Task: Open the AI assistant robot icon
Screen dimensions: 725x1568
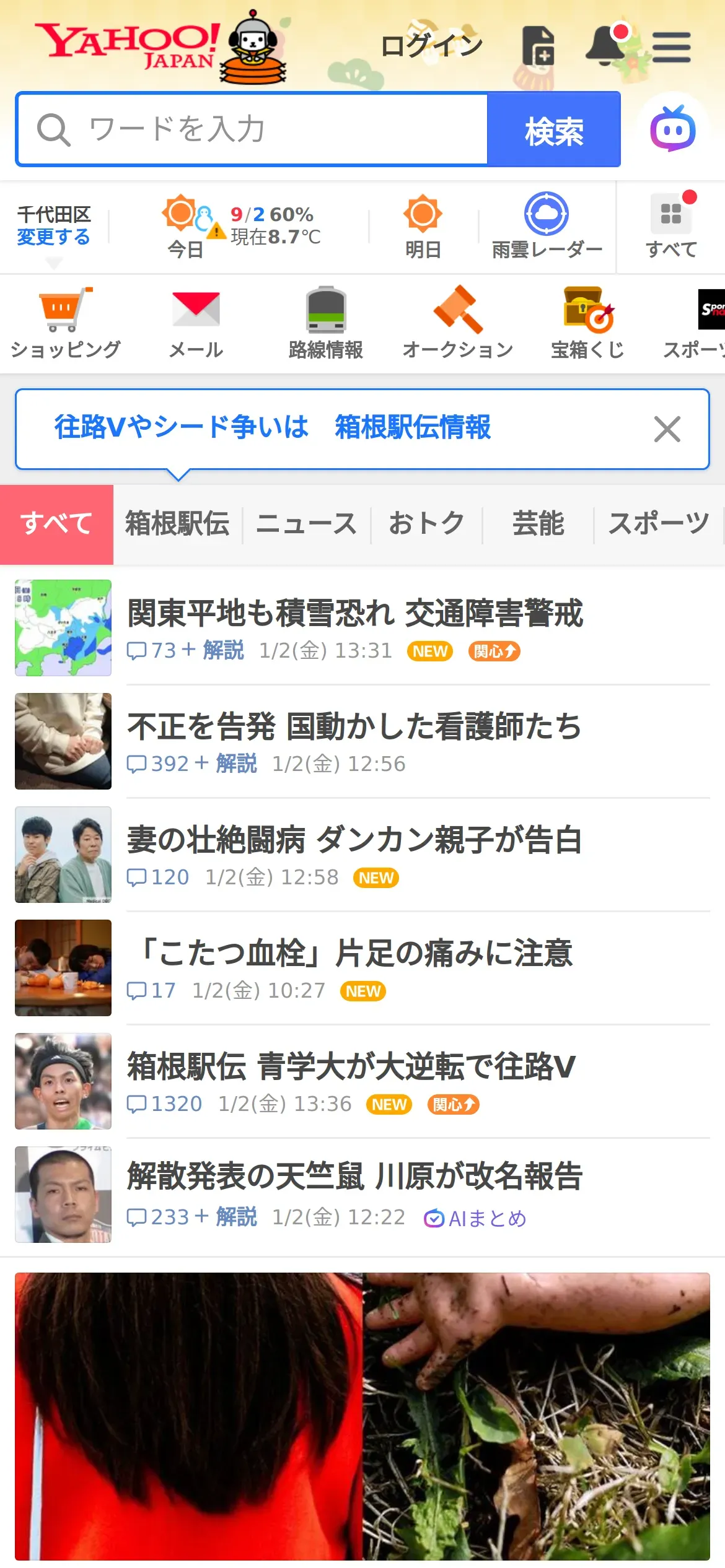Action: tap(672, 129)
